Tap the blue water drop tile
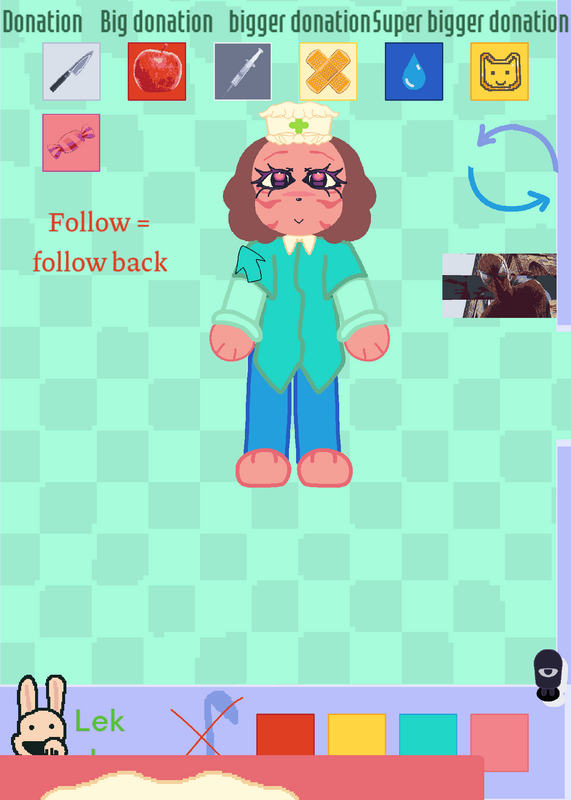 (x=414, y=71)
